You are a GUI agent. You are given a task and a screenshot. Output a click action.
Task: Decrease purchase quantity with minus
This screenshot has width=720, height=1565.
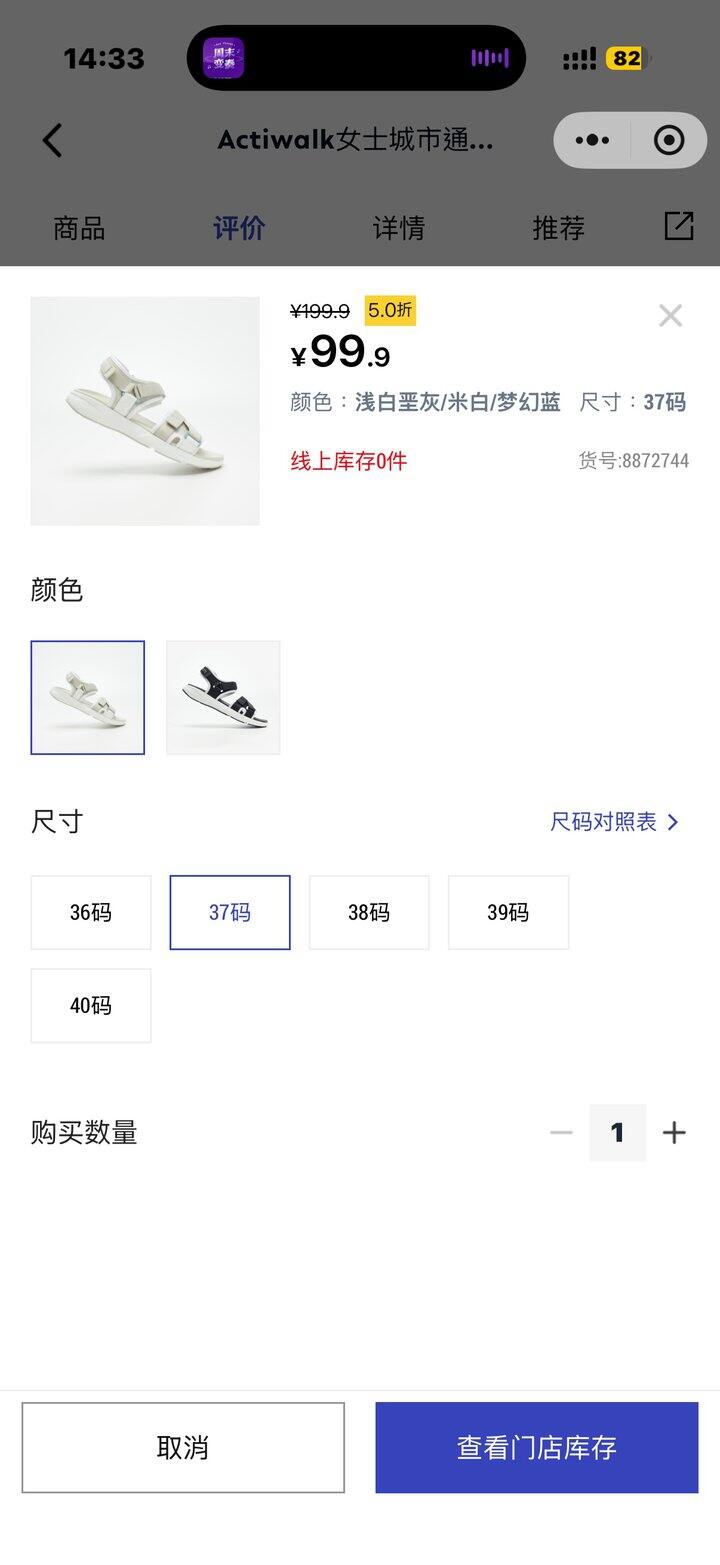click(561, 1132)
